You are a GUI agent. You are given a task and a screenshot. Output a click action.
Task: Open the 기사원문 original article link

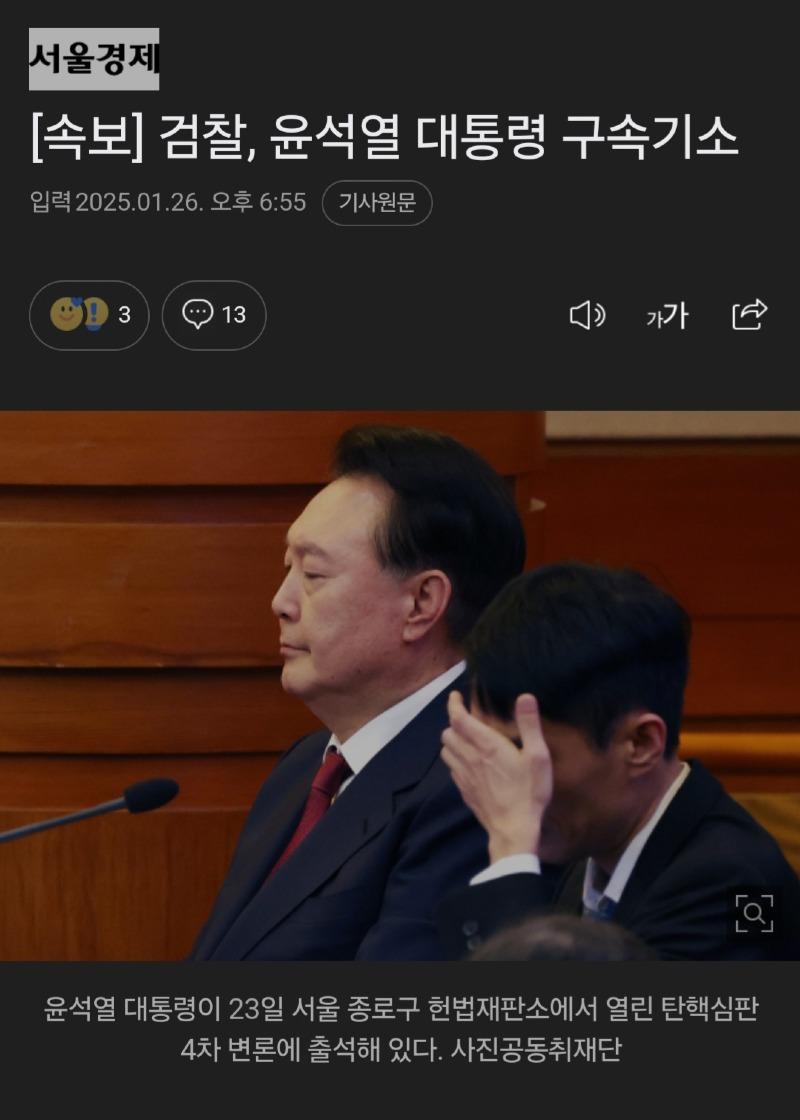[377, 203]
